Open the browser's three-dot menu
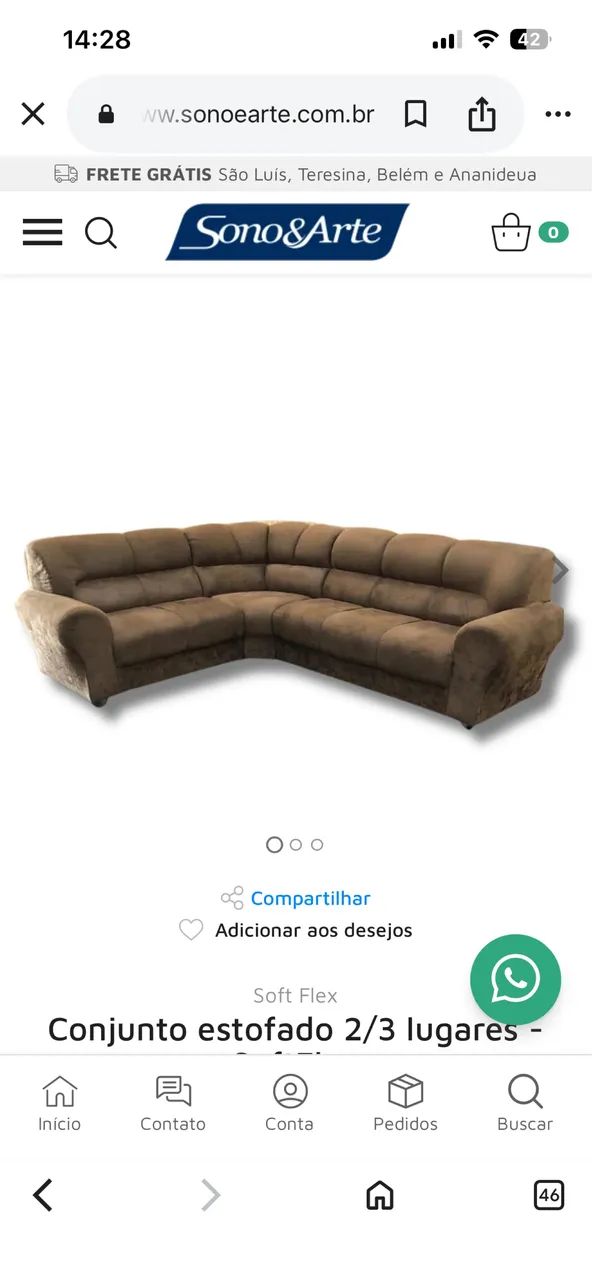 point(558,114)
